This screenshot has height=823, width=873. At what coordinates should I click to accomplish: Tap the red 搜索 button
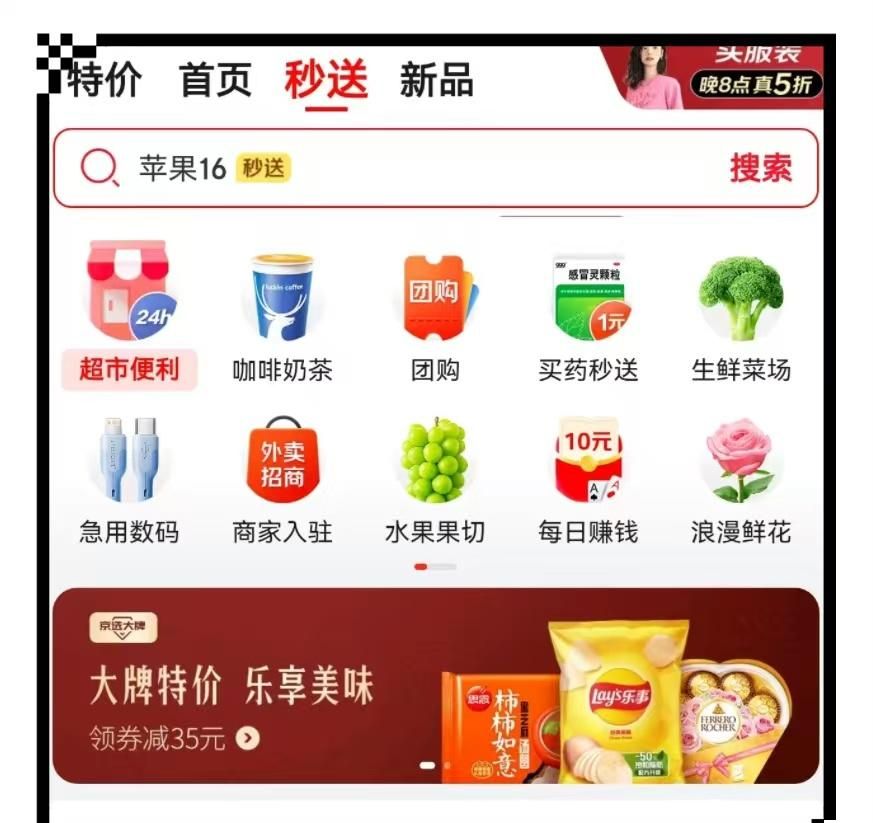coord(760,168)
